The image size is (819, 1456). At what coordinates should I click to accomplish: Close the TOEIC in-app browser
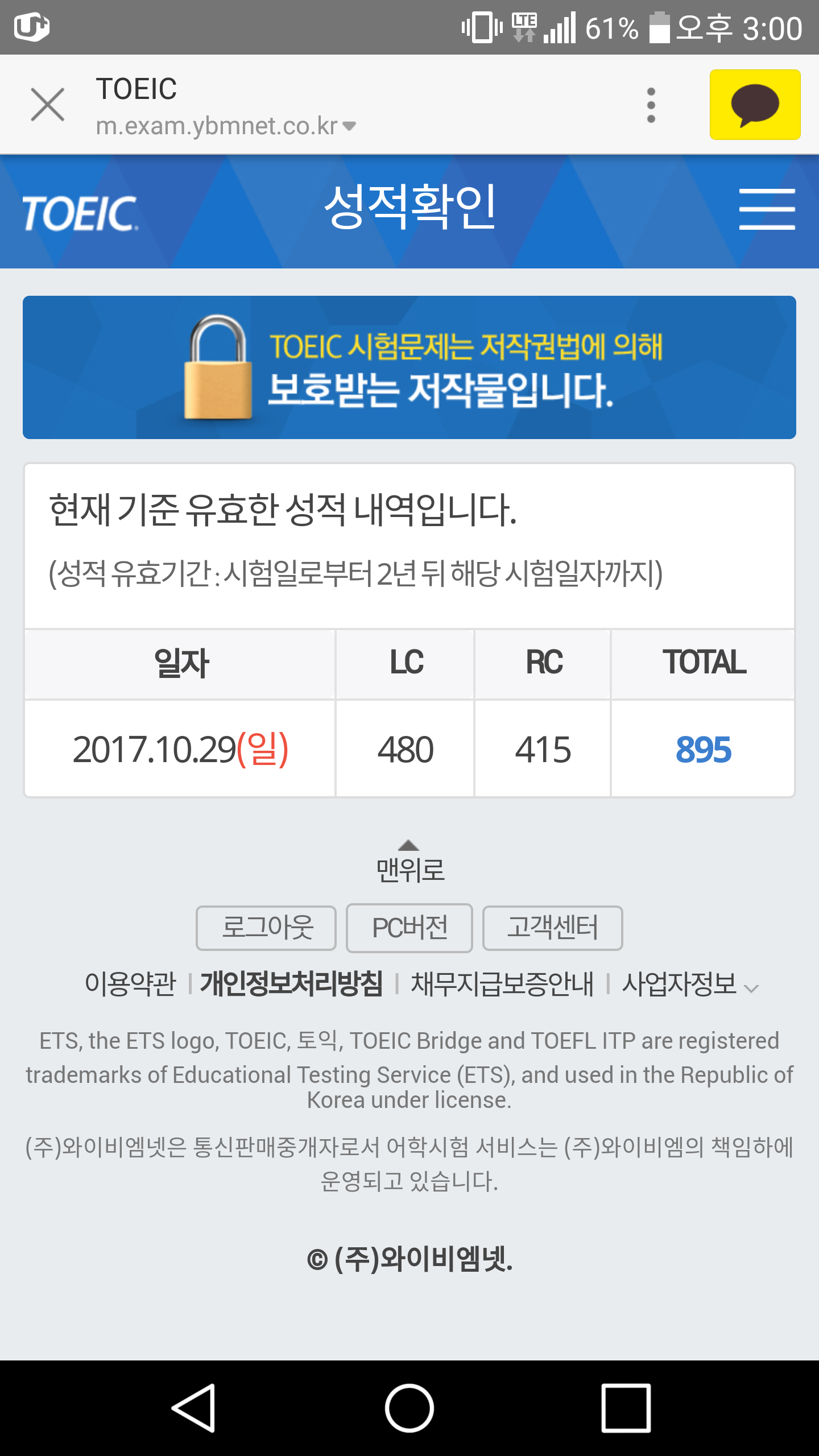(48, 105)
